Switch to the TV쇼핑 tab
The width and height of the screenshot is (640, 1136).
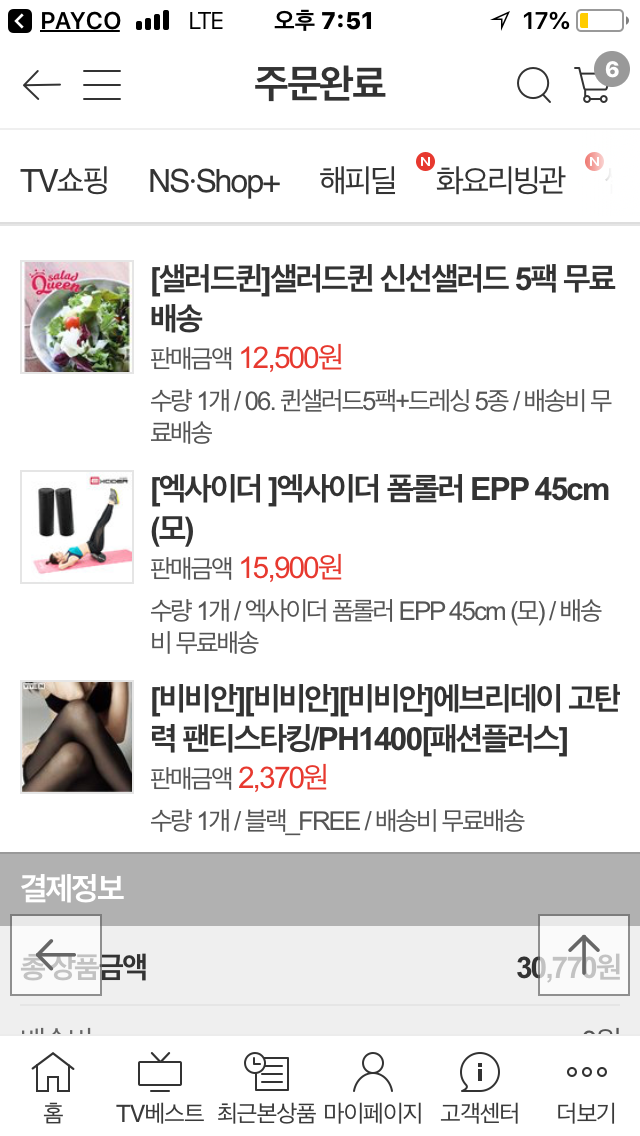pos(65,181)
